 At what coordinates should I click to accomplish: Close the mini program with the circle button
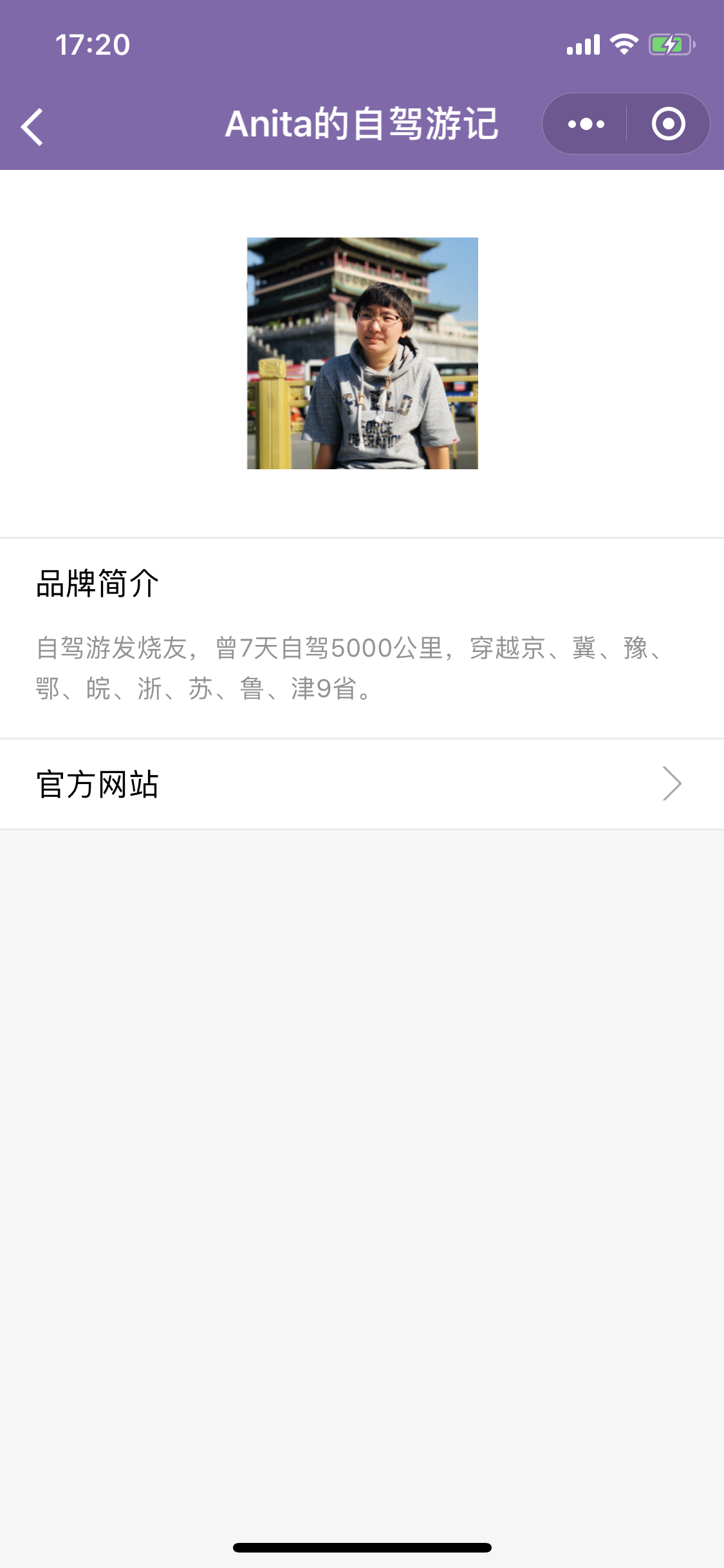point(668,124)
